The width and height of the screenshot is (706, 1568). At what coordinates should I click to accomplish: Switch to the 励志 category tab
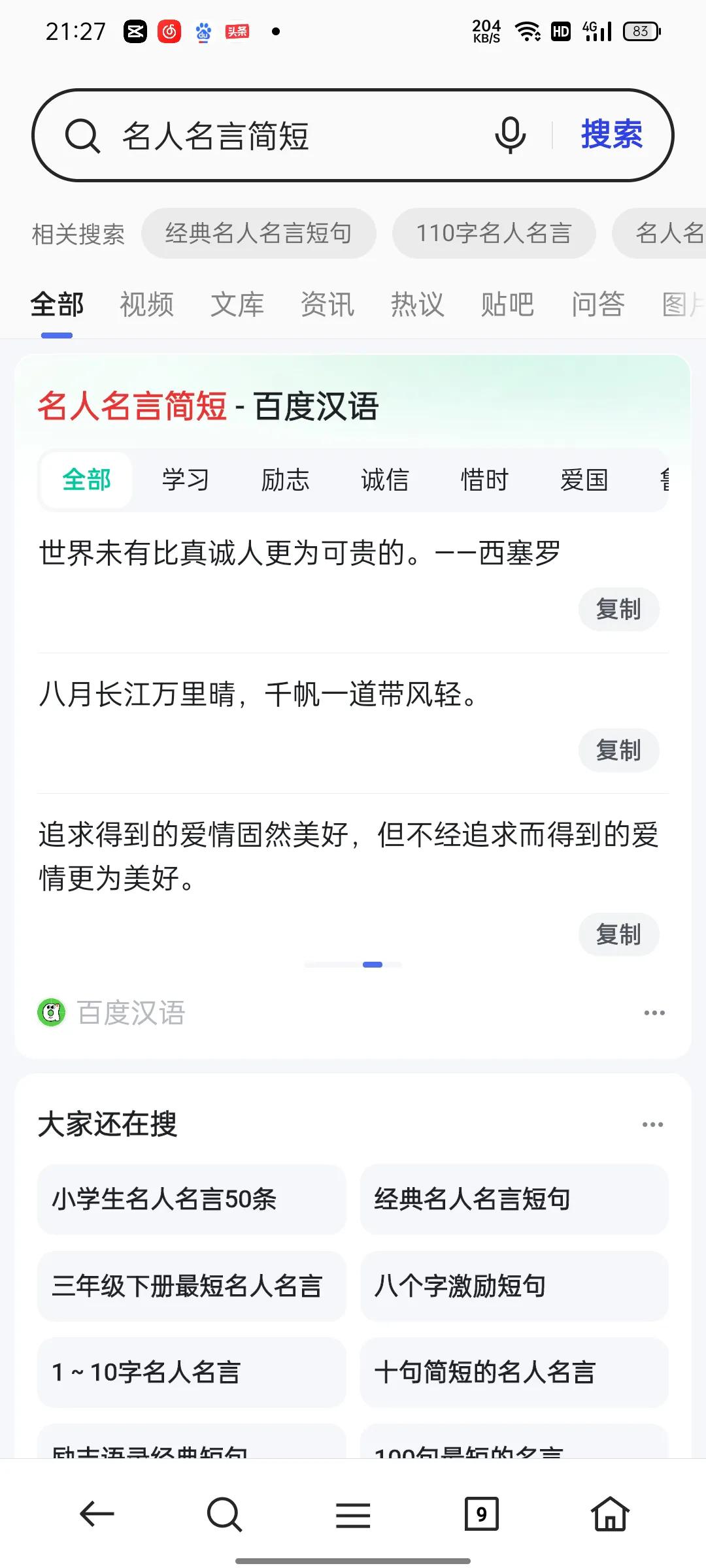tap(286, 480)
